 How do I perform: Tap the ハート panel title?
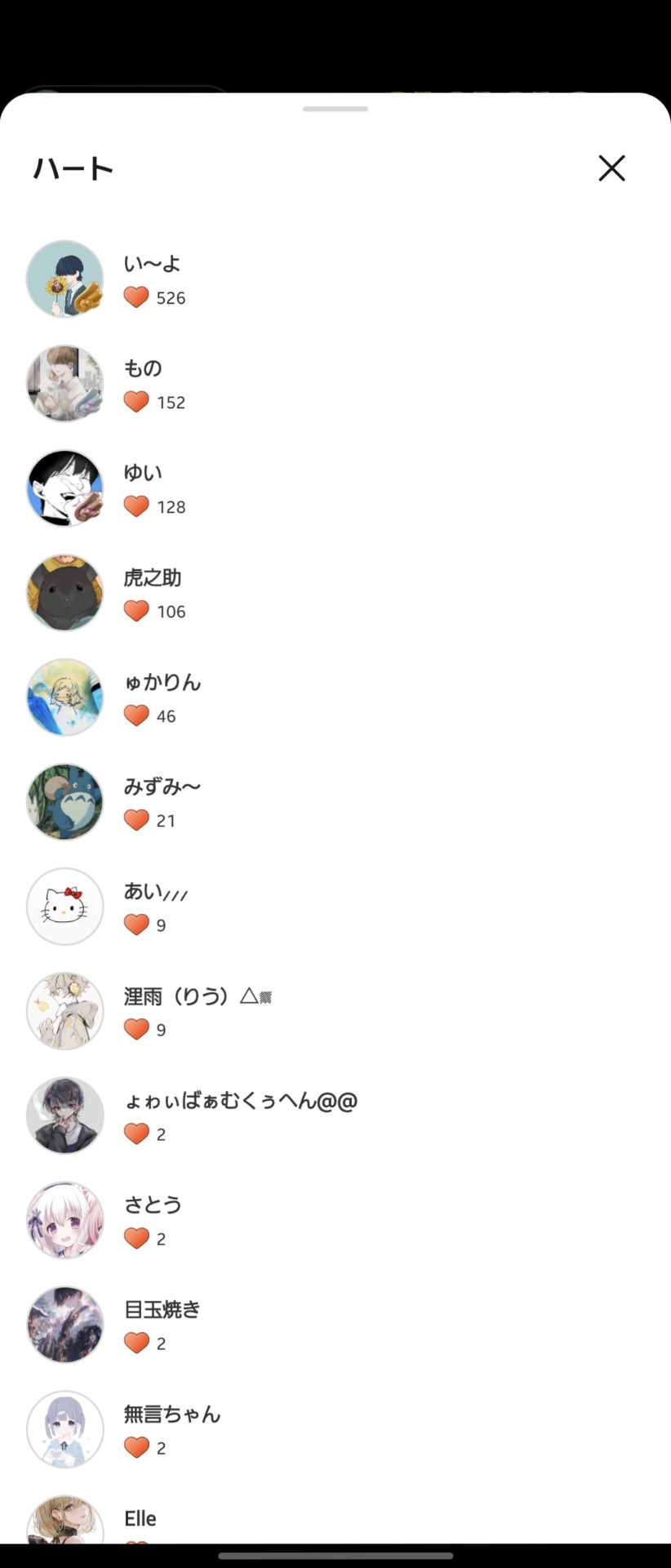point(73,168)
